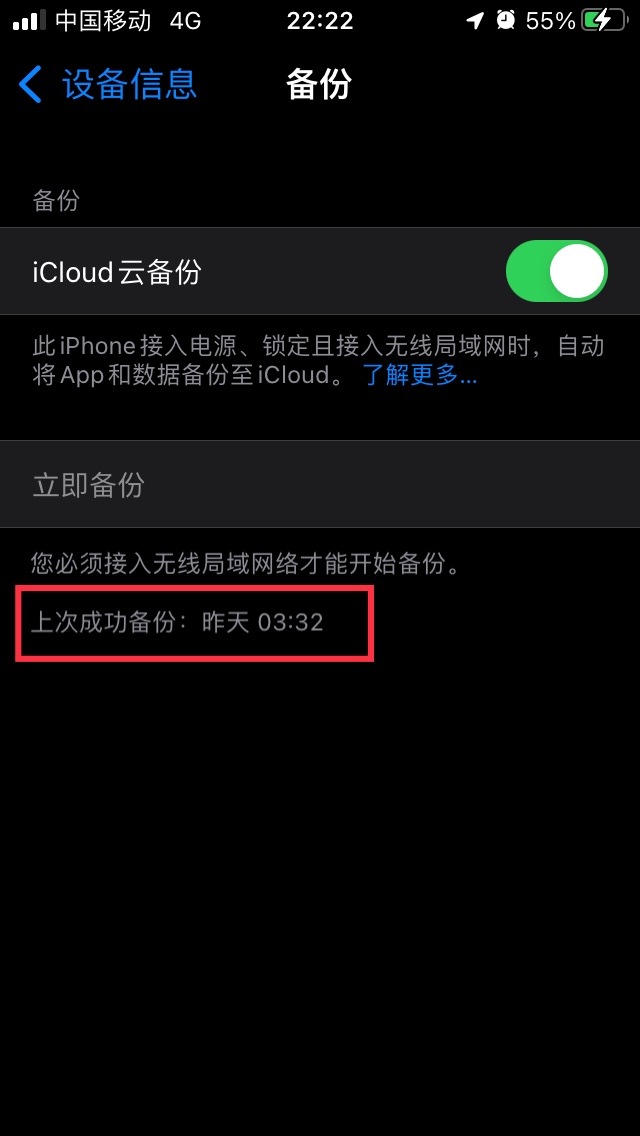Turn off the iCloud云备份 switch
The image size is (640, 1136).
(x=556, y=271)
